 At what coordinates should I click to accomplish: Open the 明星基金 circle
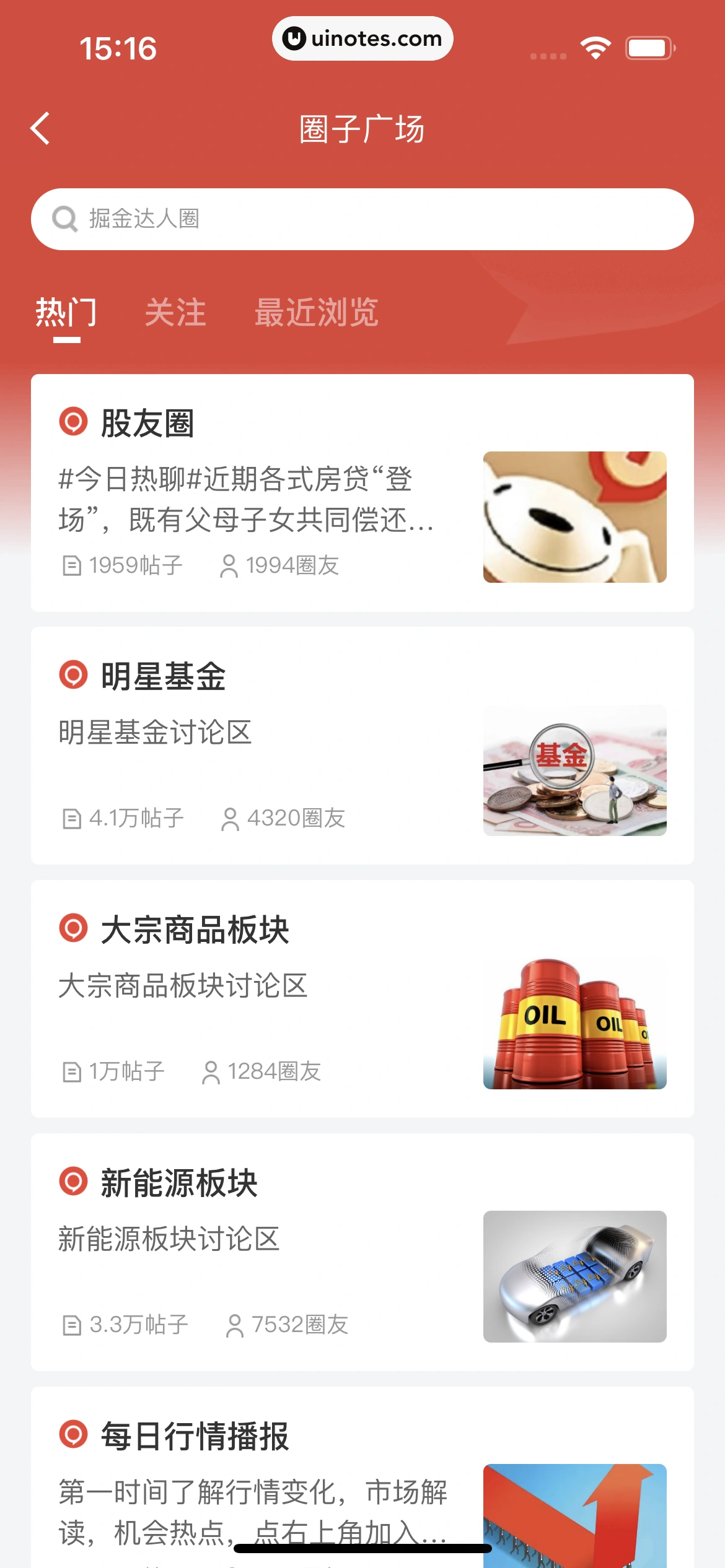click(x=362, y=746)
